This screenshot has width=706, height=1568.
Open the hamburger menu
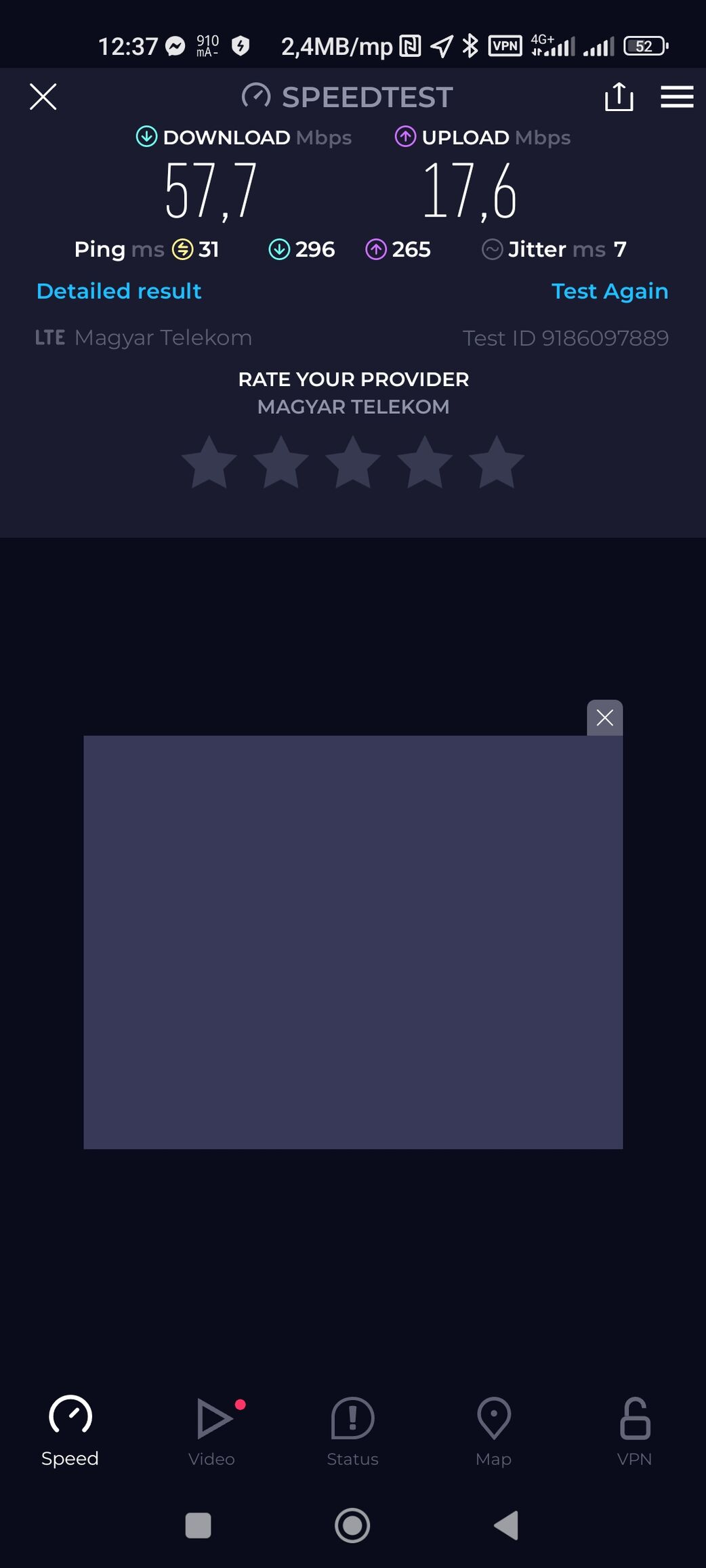[677, 97]
